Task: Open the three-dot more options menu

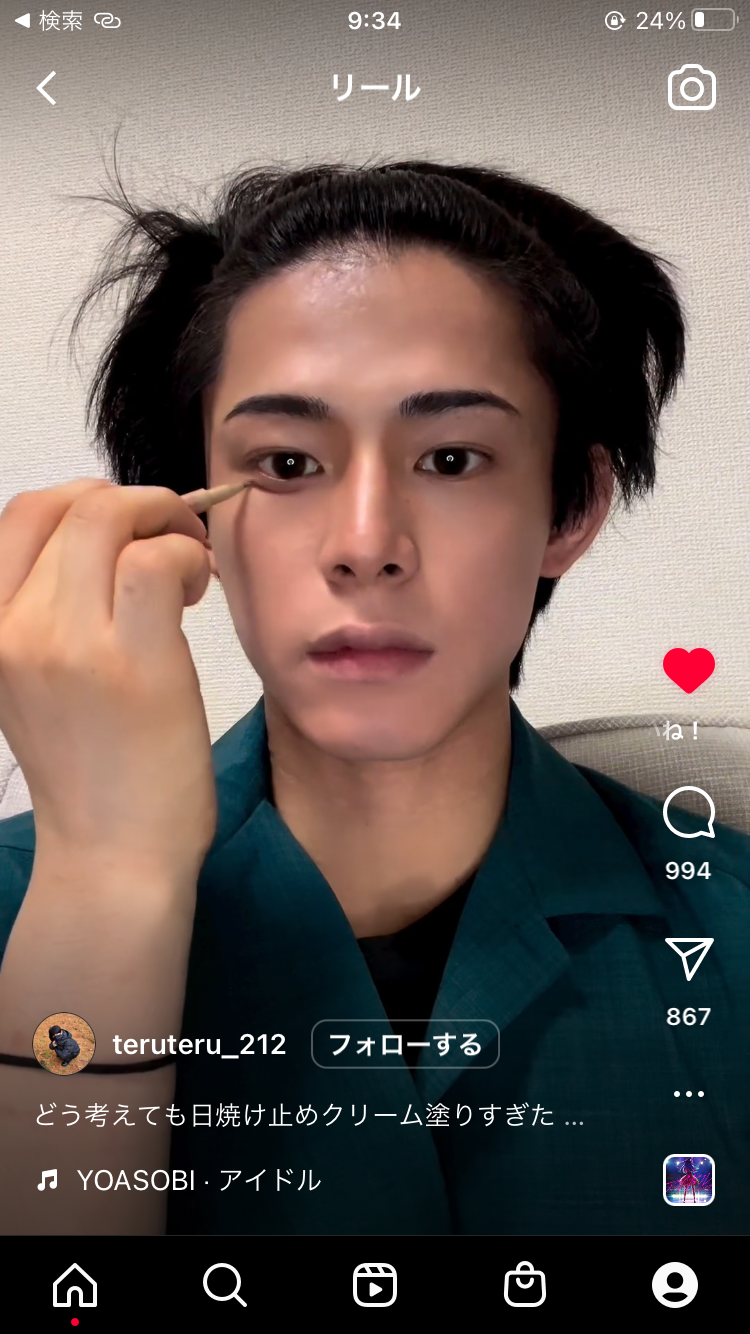Action: [x=689, y=1094]
